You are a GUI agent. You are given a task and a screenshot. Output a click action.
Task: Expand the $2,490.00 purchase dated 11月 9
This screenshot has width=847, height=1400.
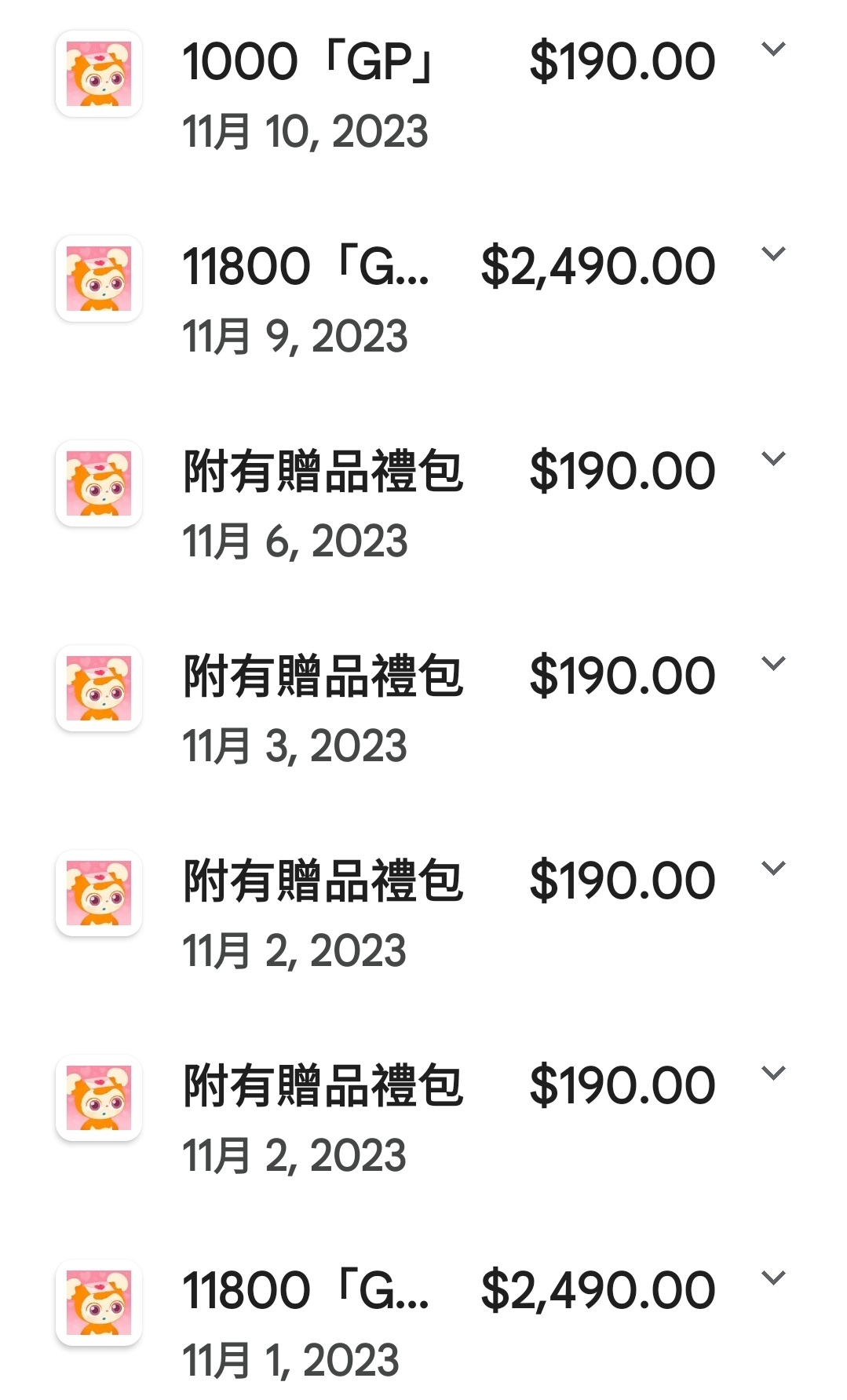[x=773, y=254]
